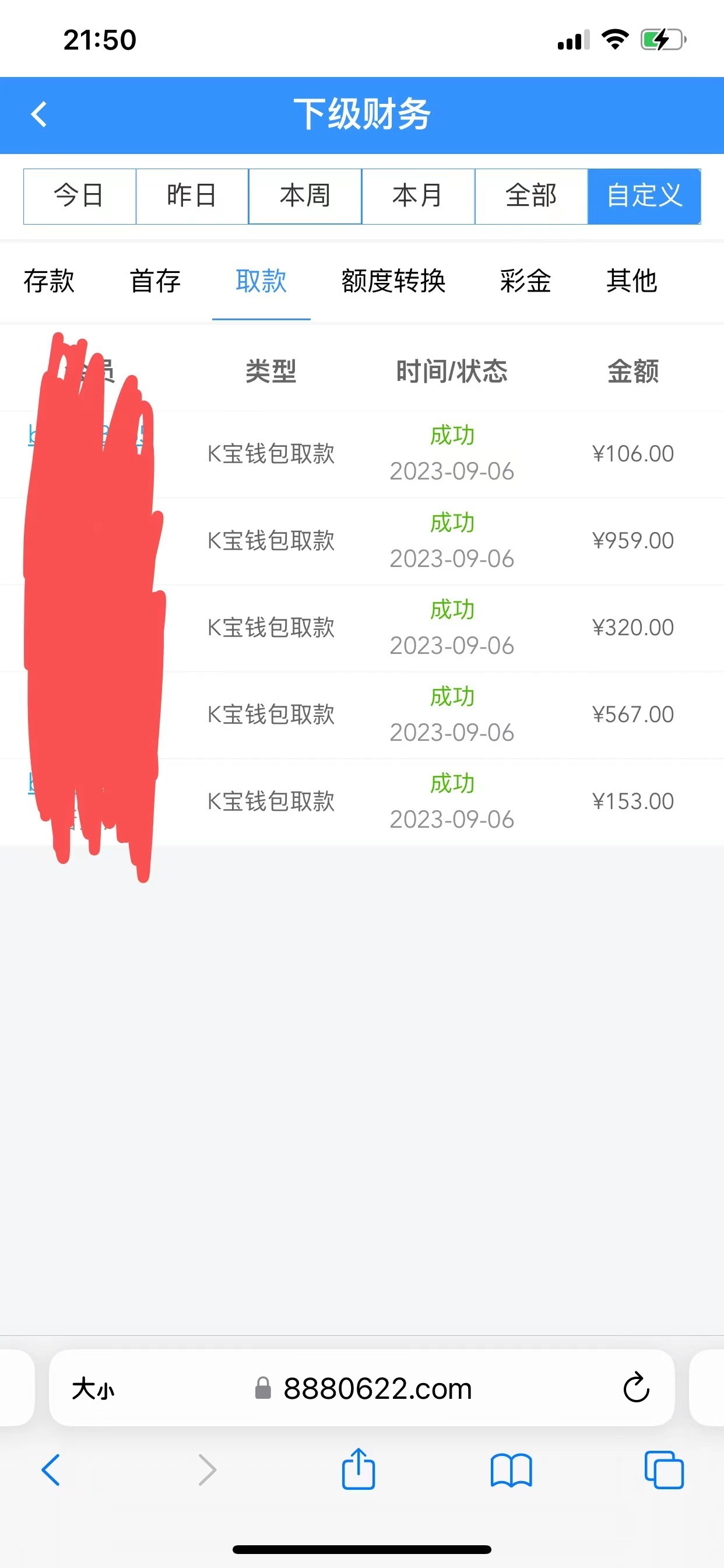
Task: Switch to the 彩金 tab
Action: click(526, 281)
